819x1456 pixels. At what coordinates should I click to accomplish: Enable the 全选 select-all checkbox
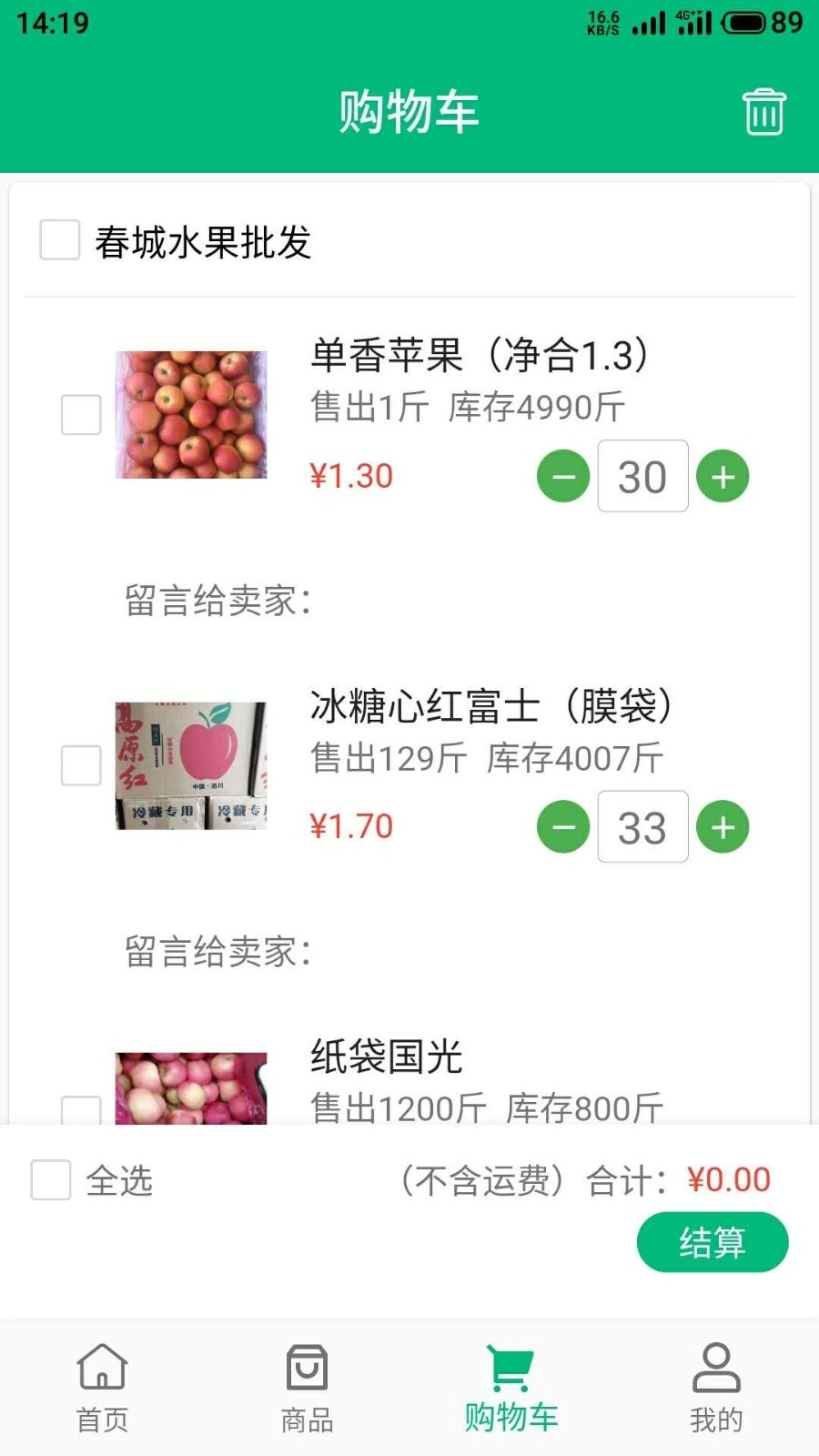pyautogui.click(x=50, y=1178)
